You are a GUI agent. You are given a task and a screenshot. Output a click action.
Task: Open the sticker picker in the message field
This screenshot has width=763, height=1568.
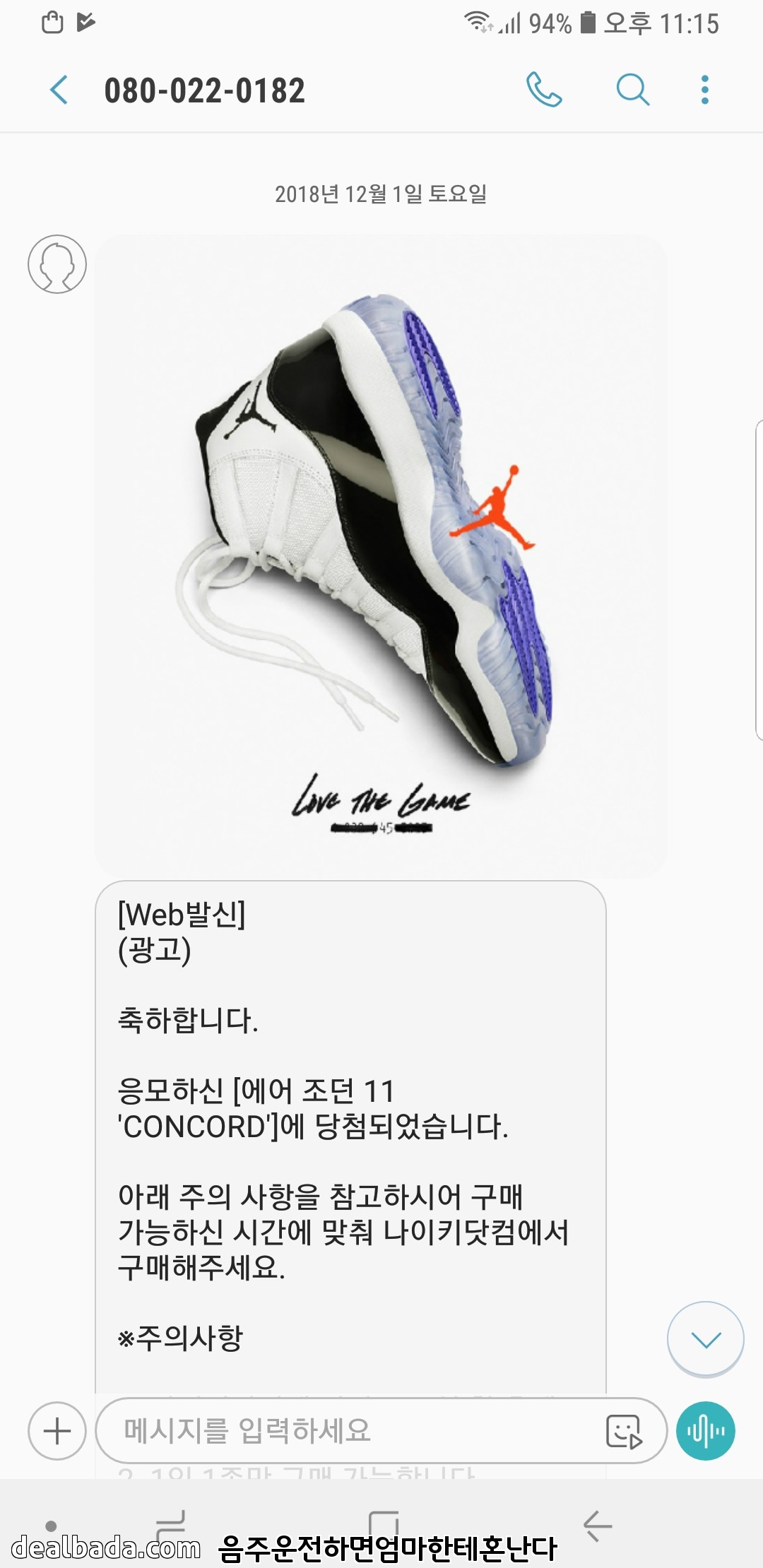click(623, 1432)
